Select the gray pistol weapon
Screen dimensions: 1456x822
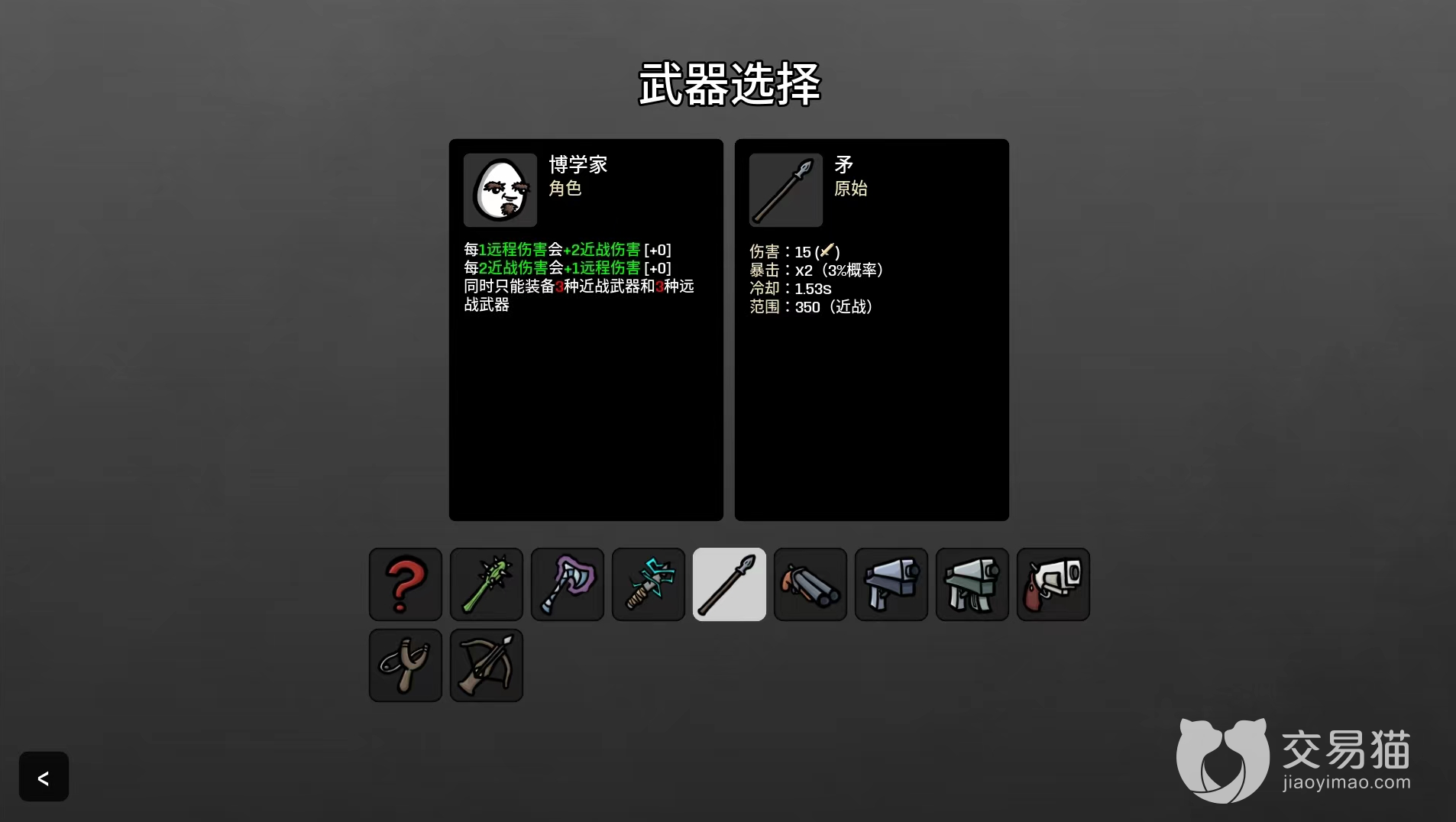(x=891, y=584)
